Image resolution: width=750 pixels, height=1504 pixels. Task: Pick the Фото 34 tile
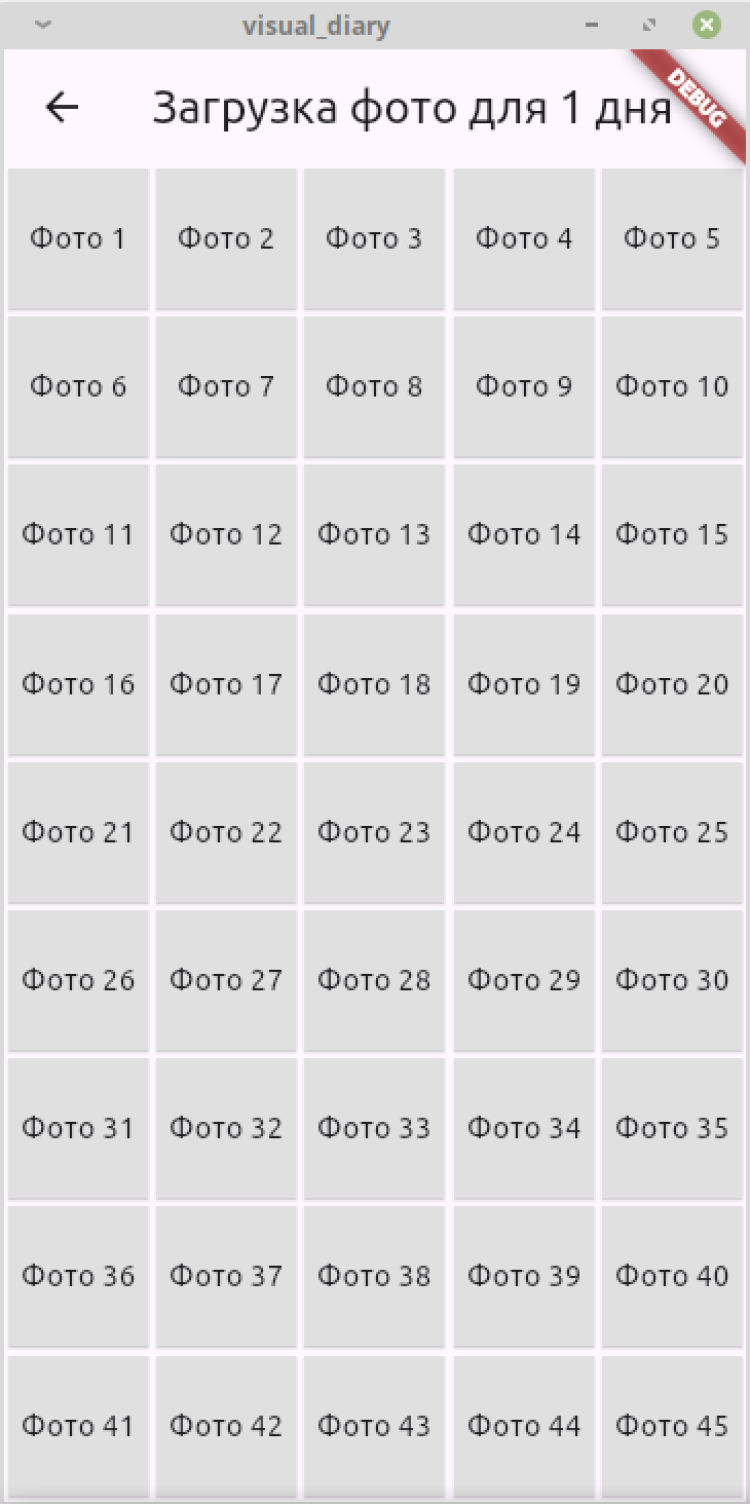point(524,1129)
